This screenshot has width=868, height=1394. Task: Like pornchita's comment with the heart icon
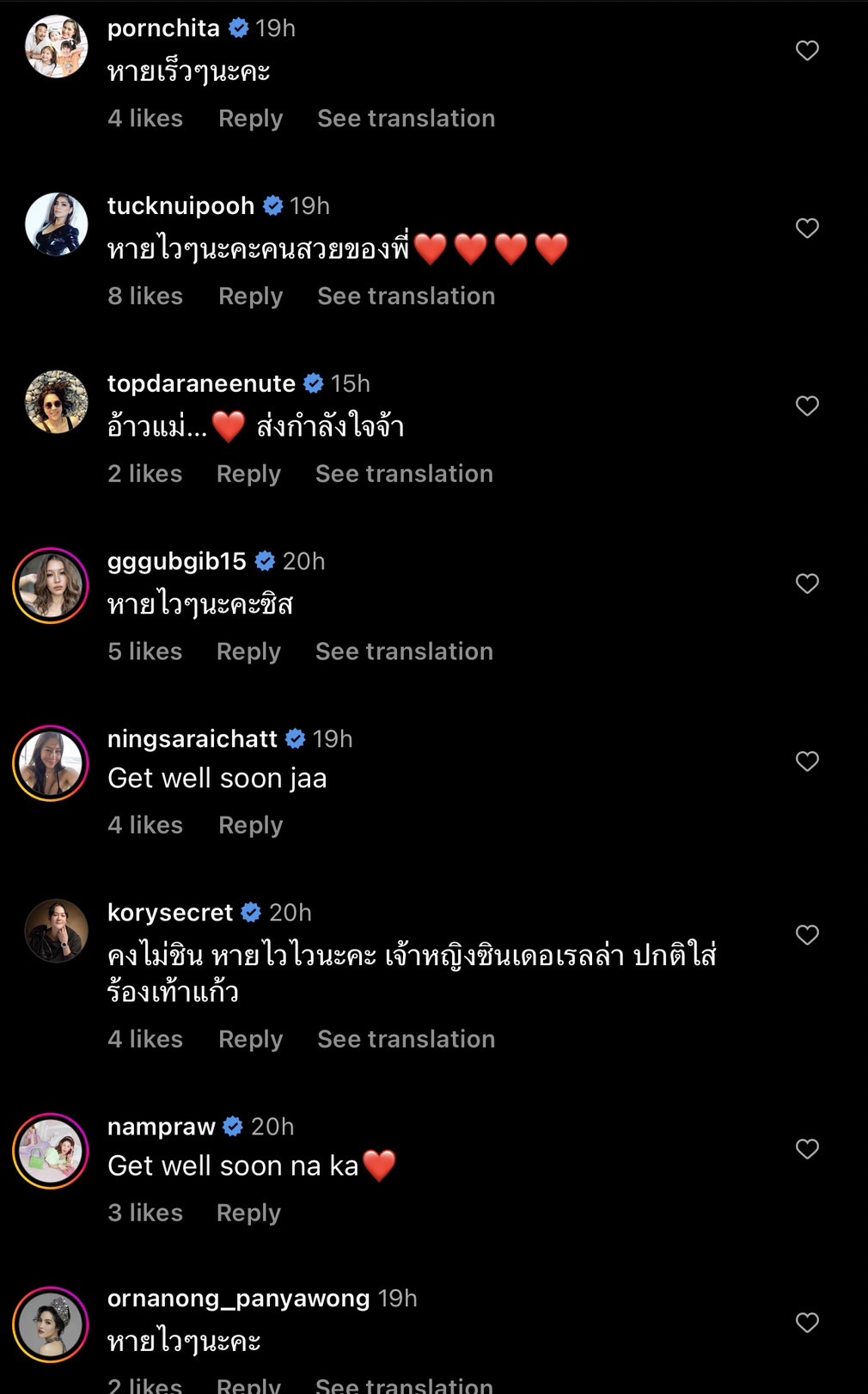click(x=806, y=50)
